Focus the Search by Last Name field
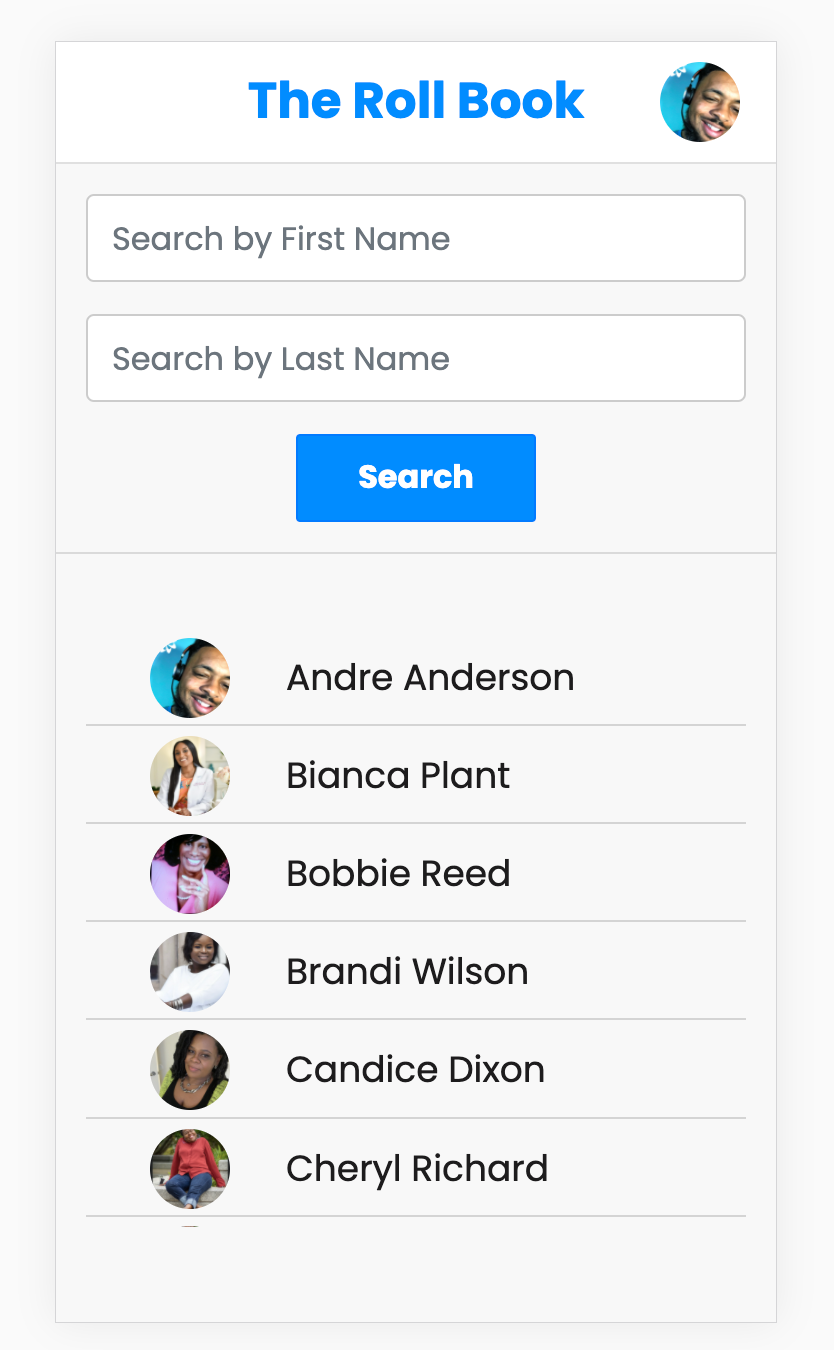This screenshot has height=1350, width=834. click(x=416, y=358)
